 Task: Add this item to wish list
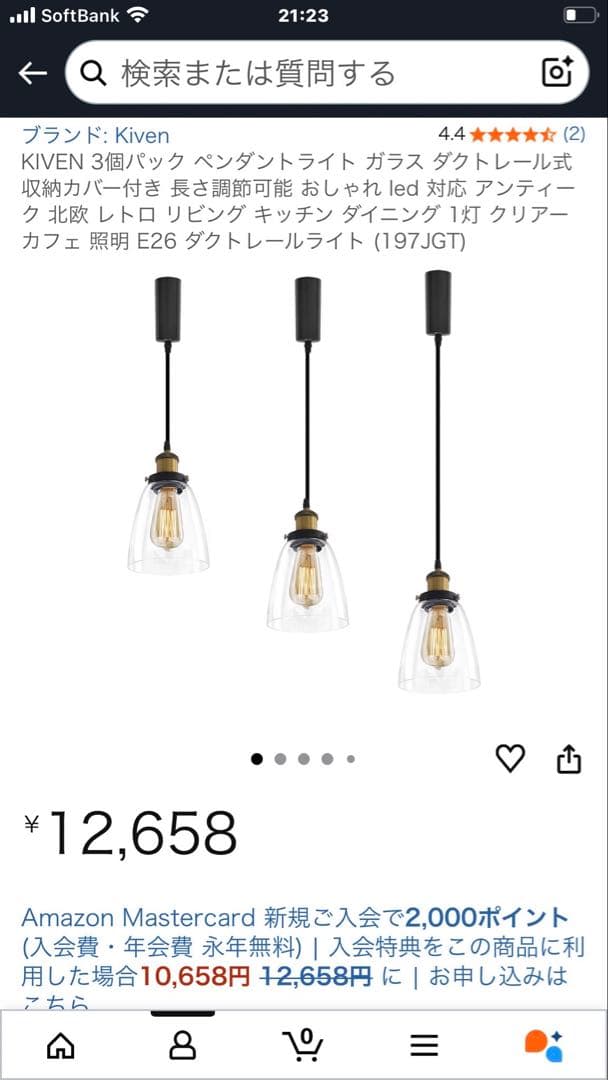tap(510, 759)
